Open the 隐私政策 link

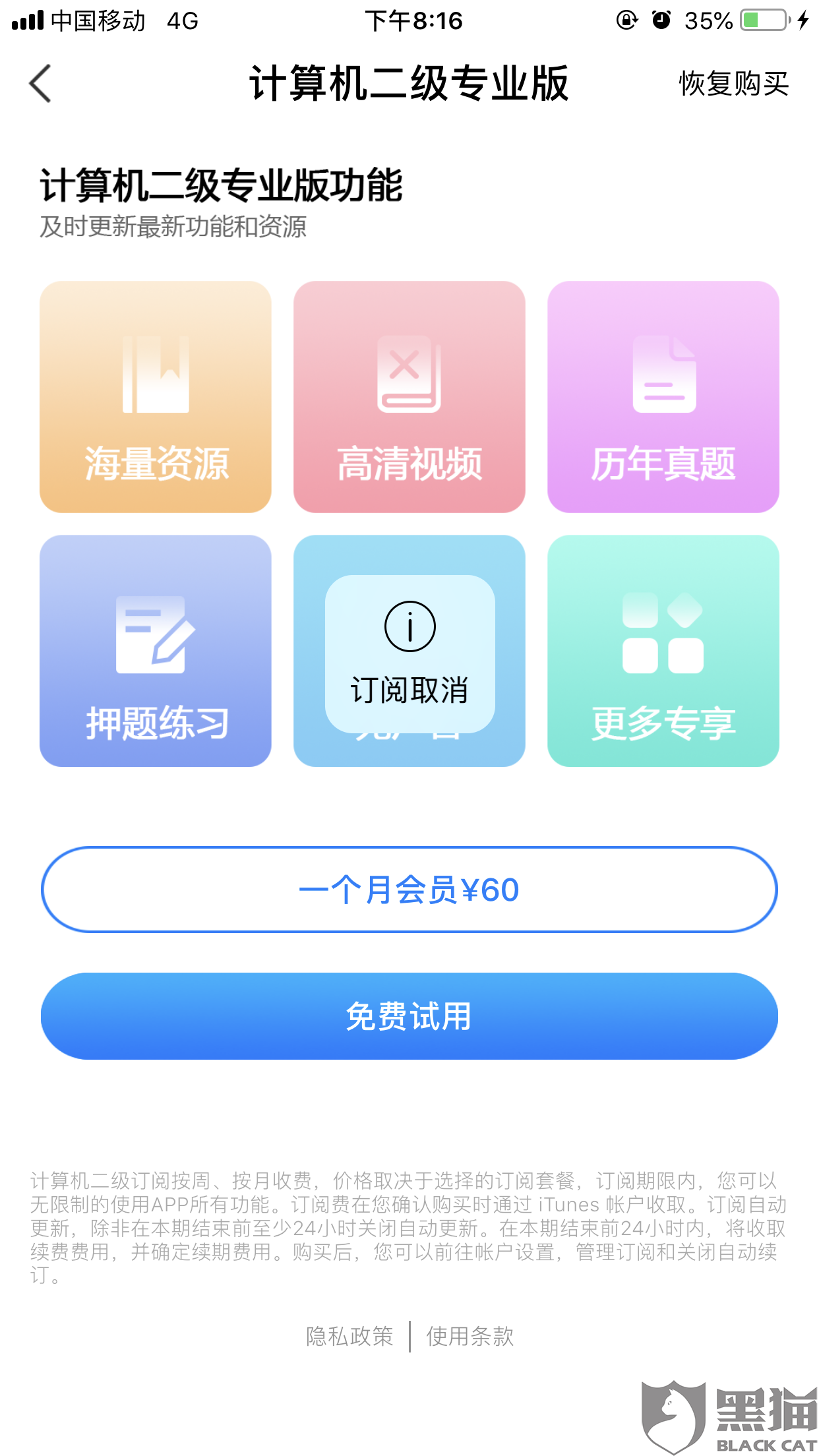349,1336
